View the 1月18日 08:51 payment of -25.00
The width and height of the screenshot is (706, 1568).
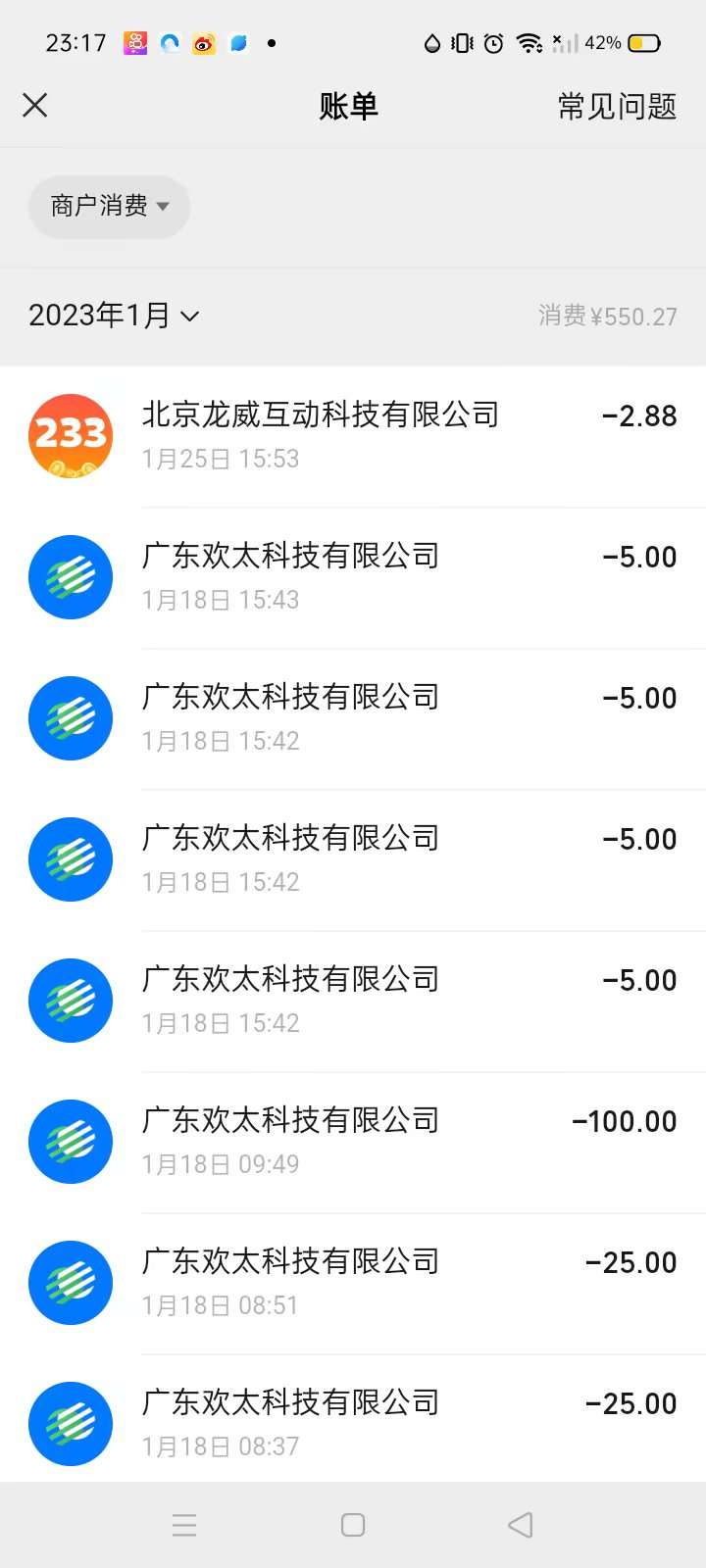(353, 1283)
